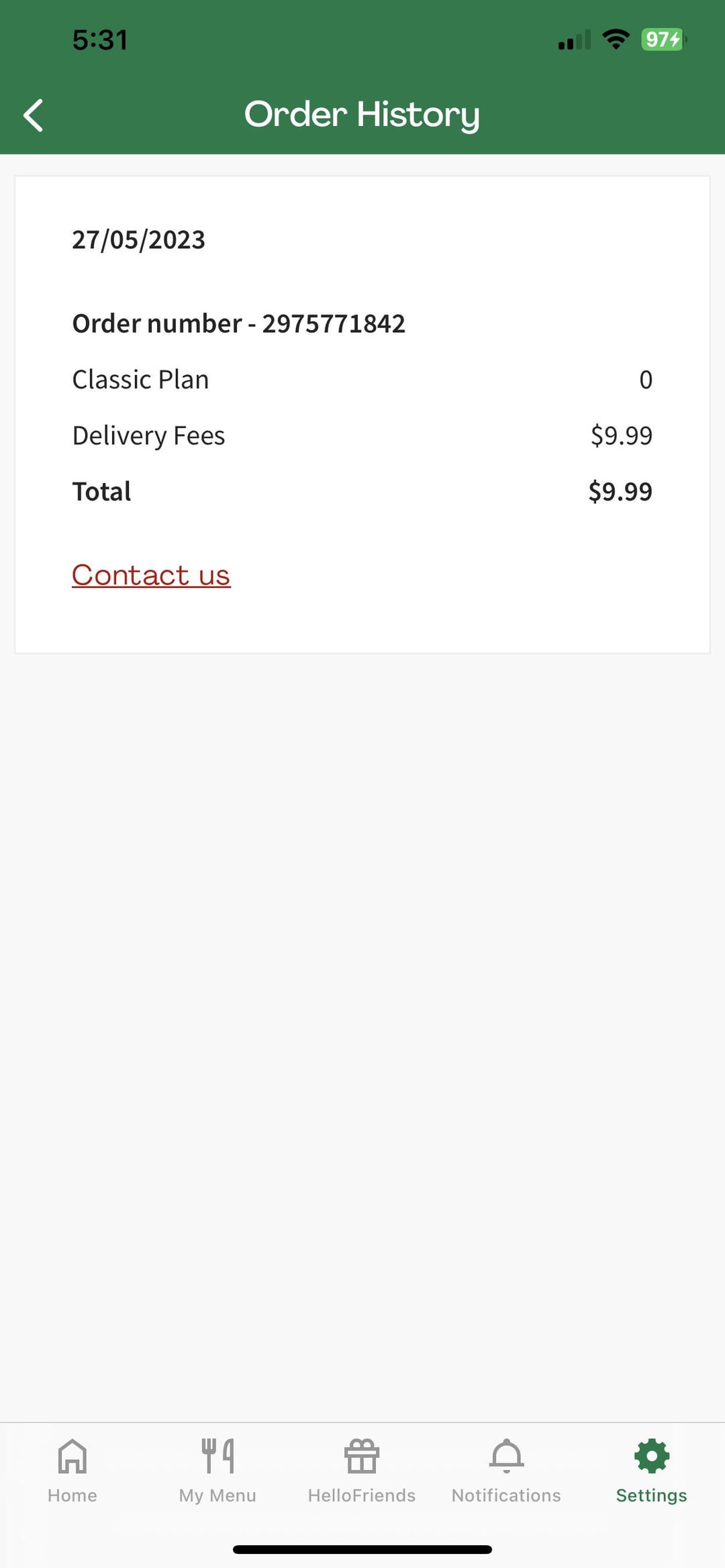This screenshot has height=1568, width=725.
Task: Select the Settings tab
Action: tap(651, 1471)
